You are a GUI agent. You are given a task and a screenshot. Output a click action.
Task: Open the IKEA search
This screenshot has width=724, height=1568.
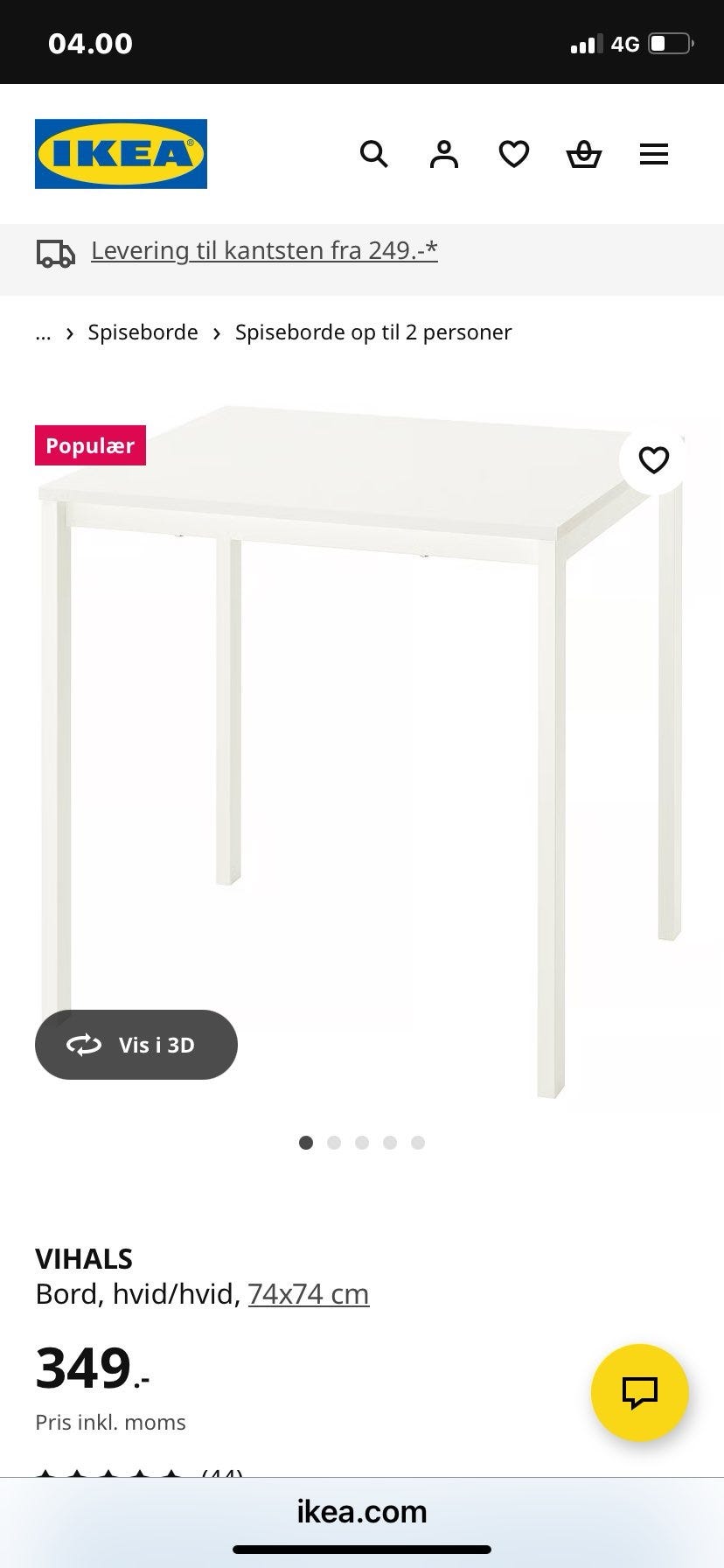click(x=374, y=155)
